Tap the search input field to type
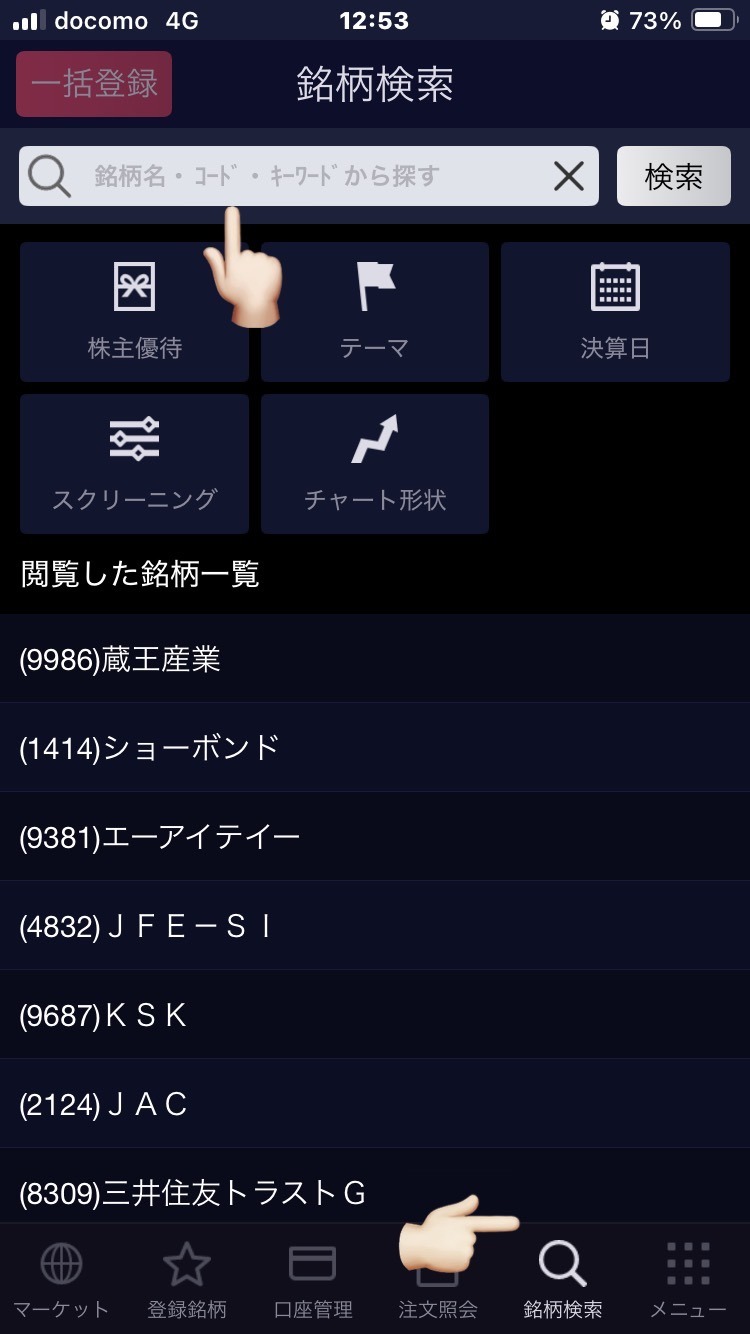The width and height of the screenshot is (750, 1334). coord(300,176)
